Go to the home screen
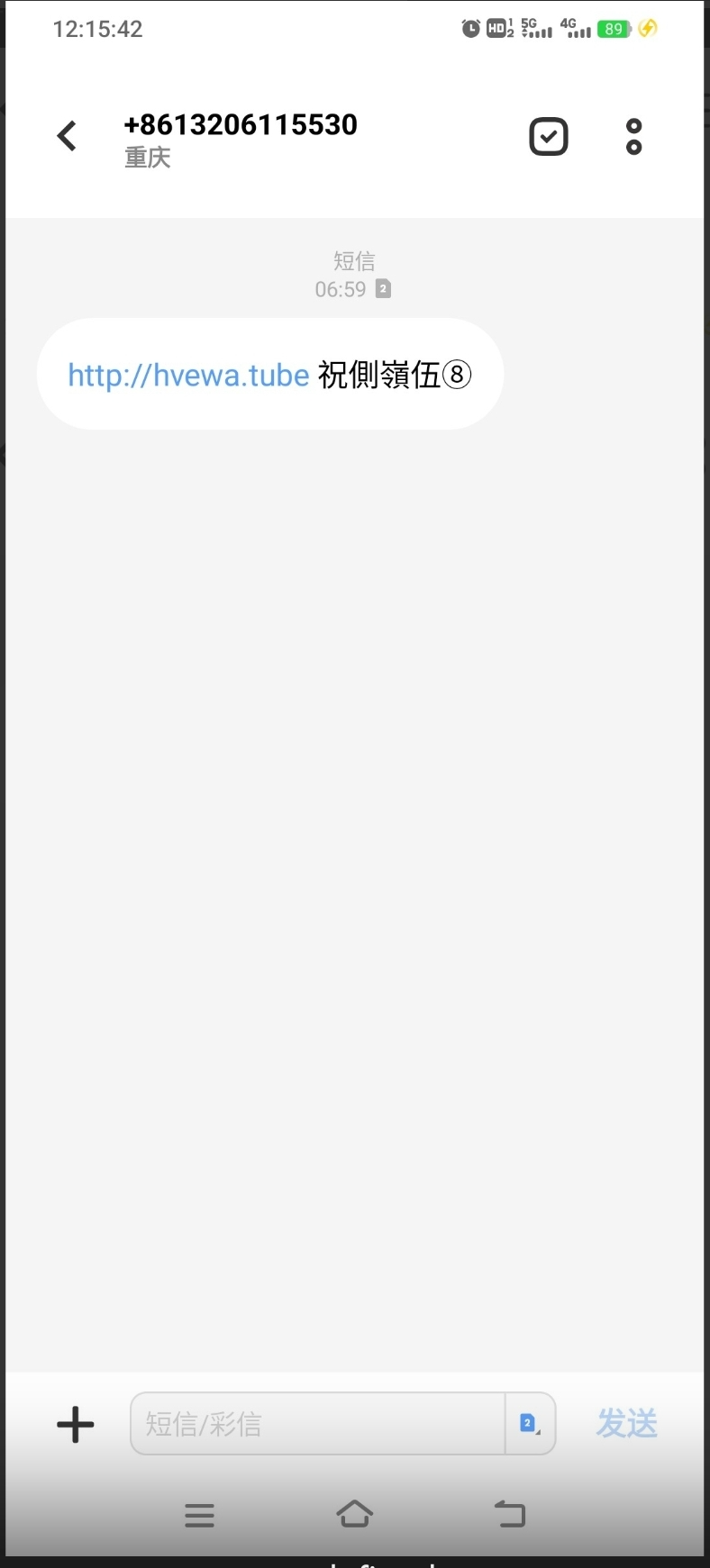Image resolution: width=710 pixels, height=1568 pixels. pyautogui.click(x=354, y=1514)
